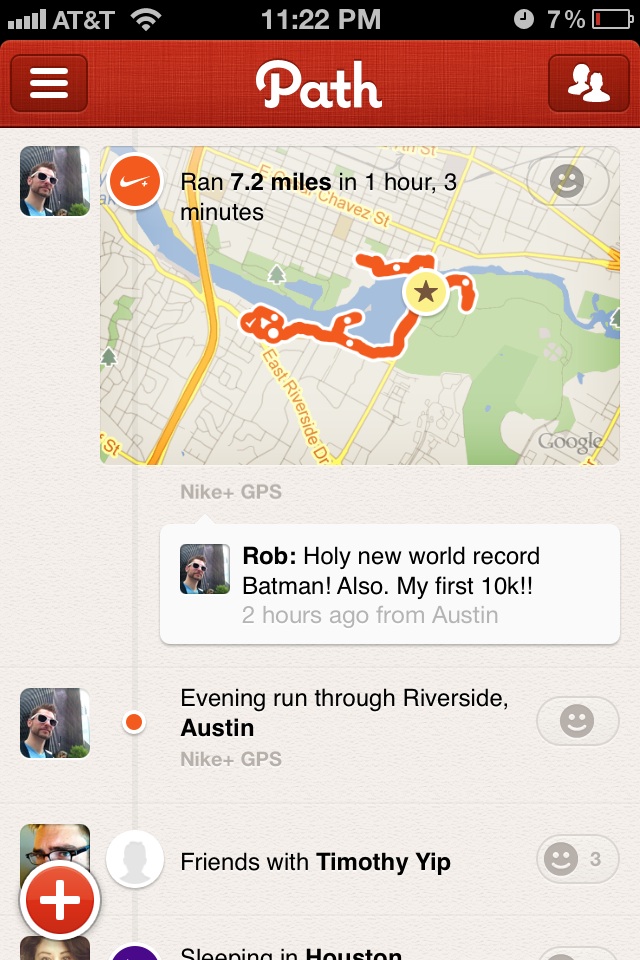Tap the smiley reactions on Timothy Yip post

(x=577, y=859)
